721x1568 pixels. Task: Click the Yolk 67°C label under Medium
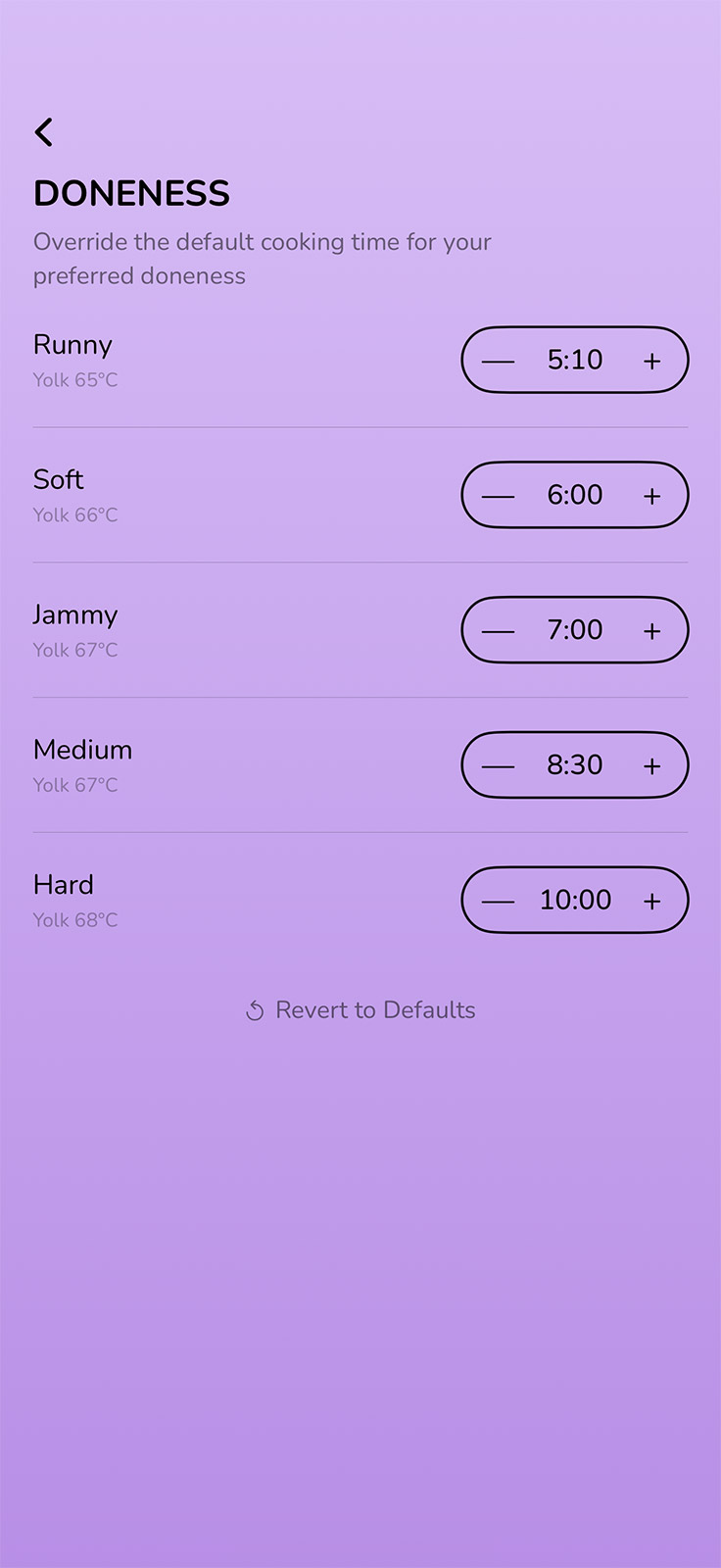[75, 785]
